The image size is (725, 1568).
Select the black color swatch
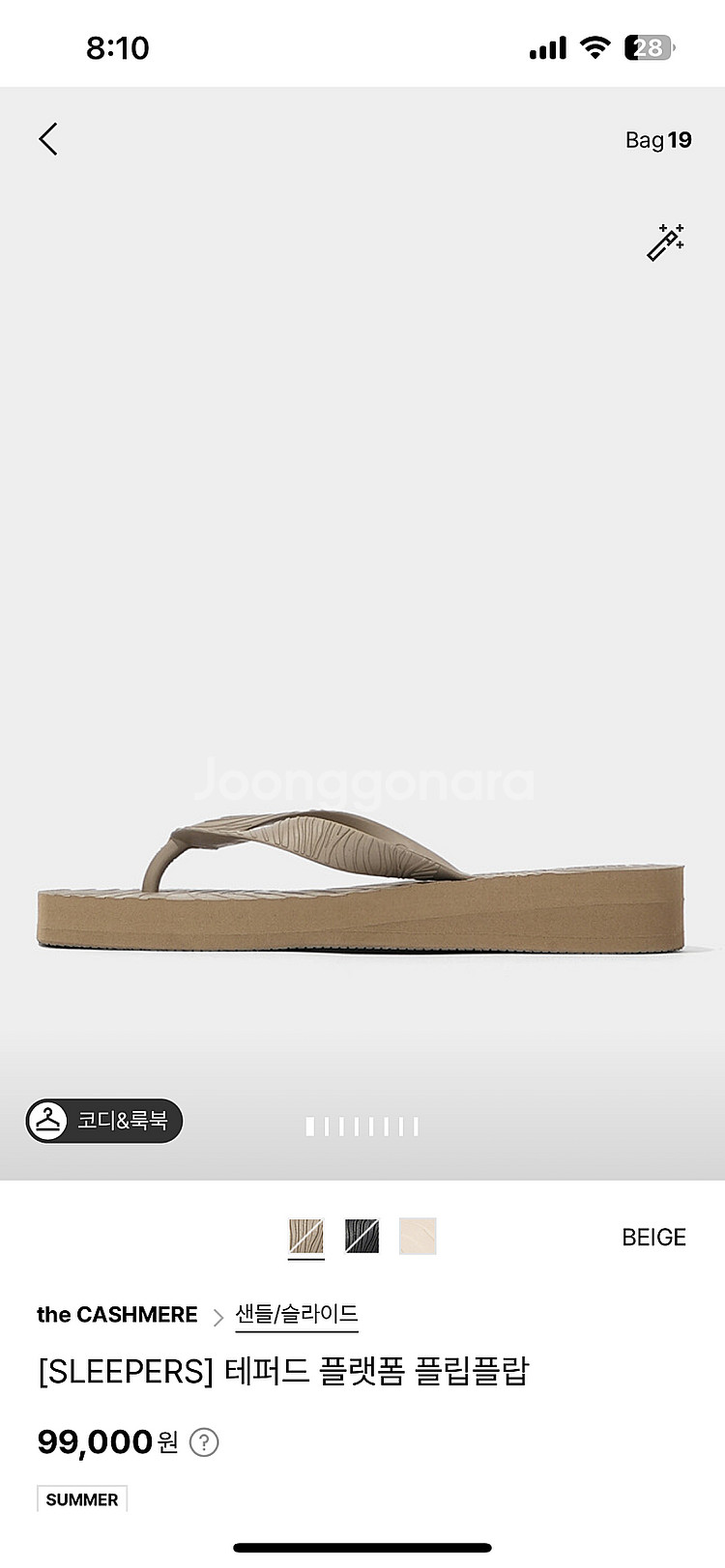coord(362,1237)
